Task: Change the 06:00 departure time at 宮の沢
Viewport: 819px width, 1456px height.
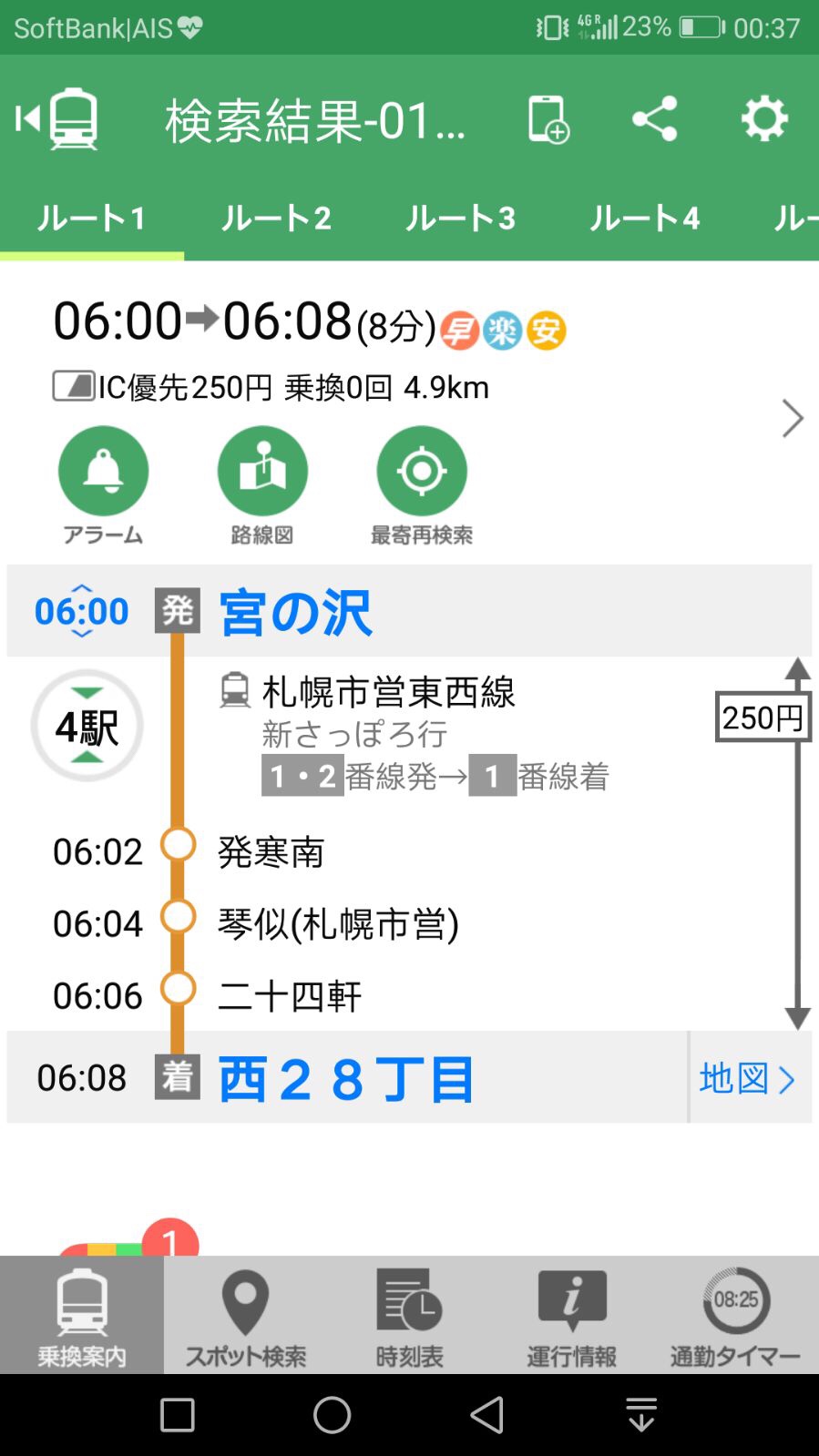Action: pyautogui.click(x=82, y=611)
